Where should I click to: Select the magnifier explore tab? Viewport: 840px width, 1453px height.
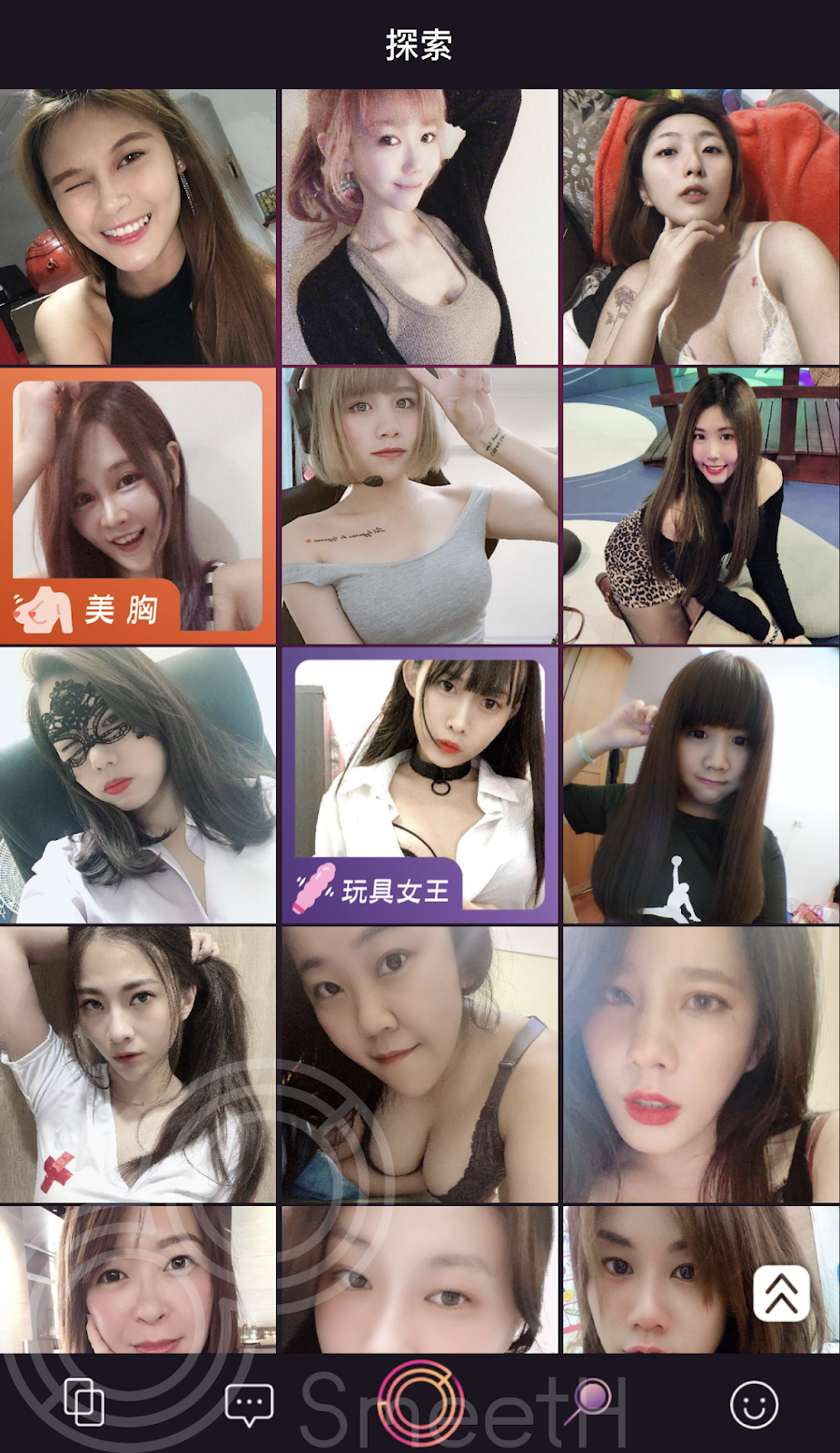pos(589,1401)
